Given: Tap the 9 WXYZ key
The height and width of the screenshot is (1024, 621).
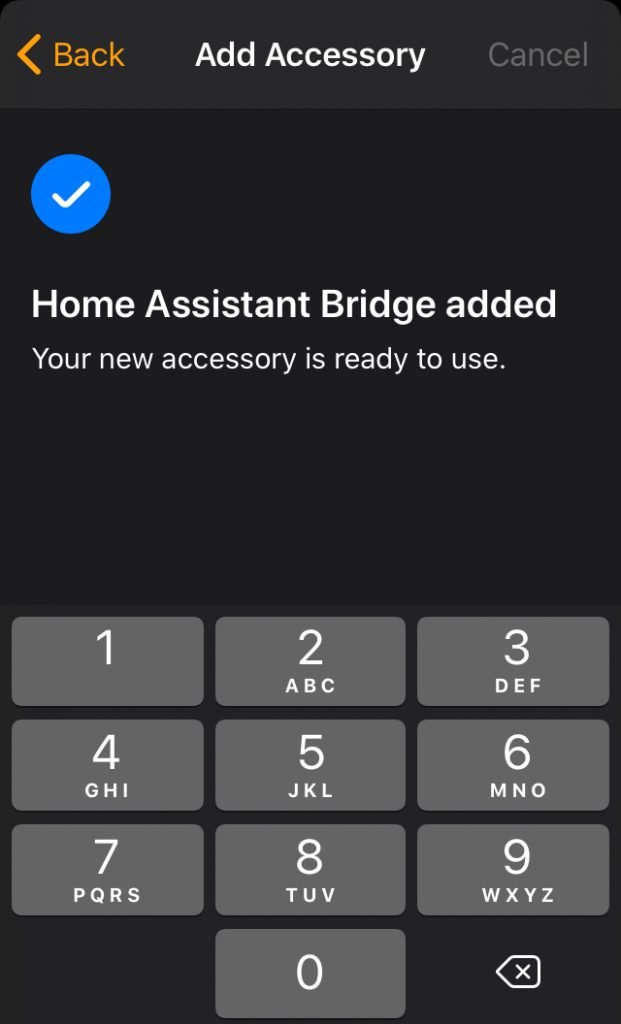Looking at the screenshot, I should coord(513,869).
